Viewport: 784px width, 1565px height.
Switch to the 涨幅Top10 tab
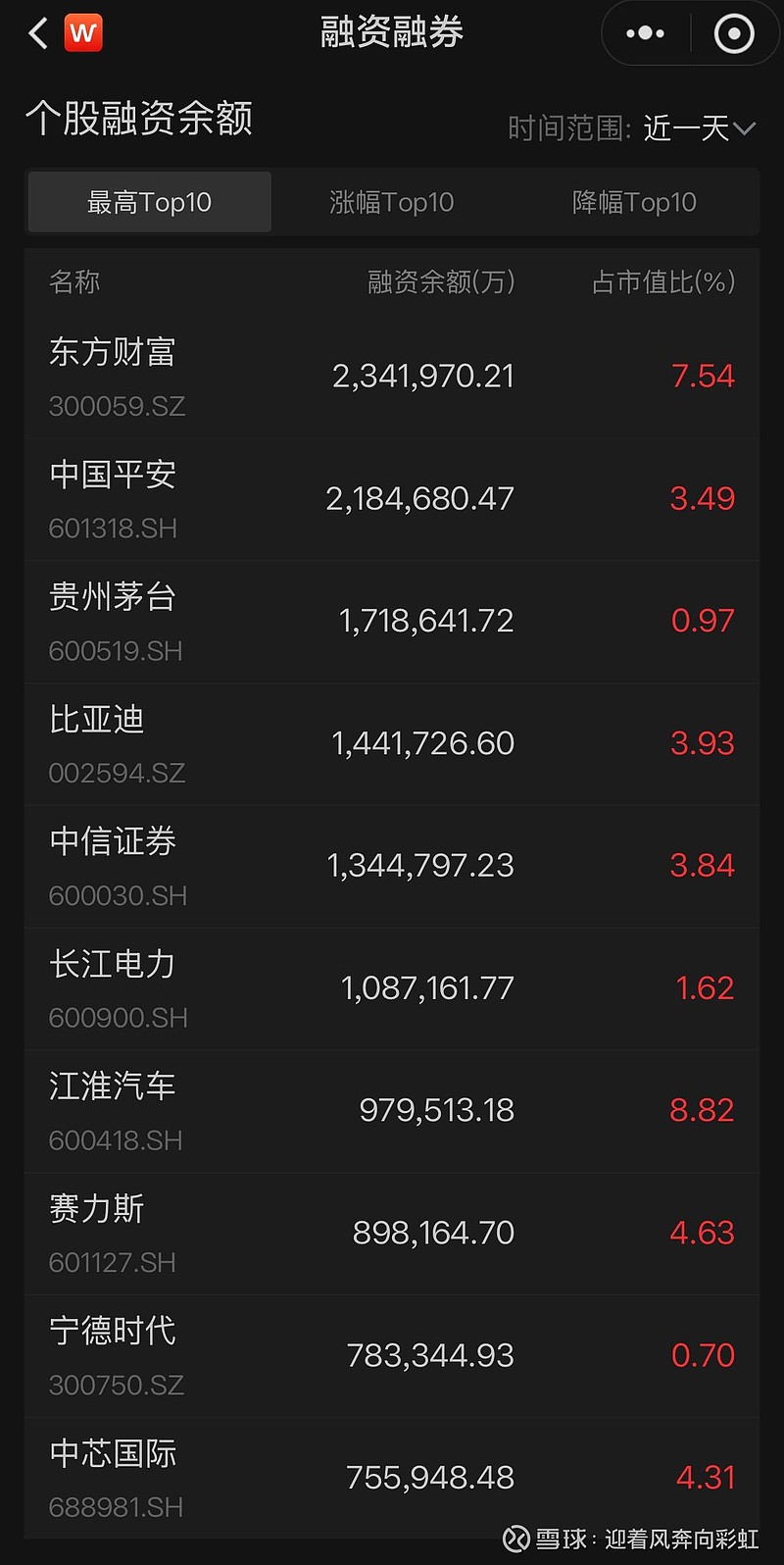391,202
